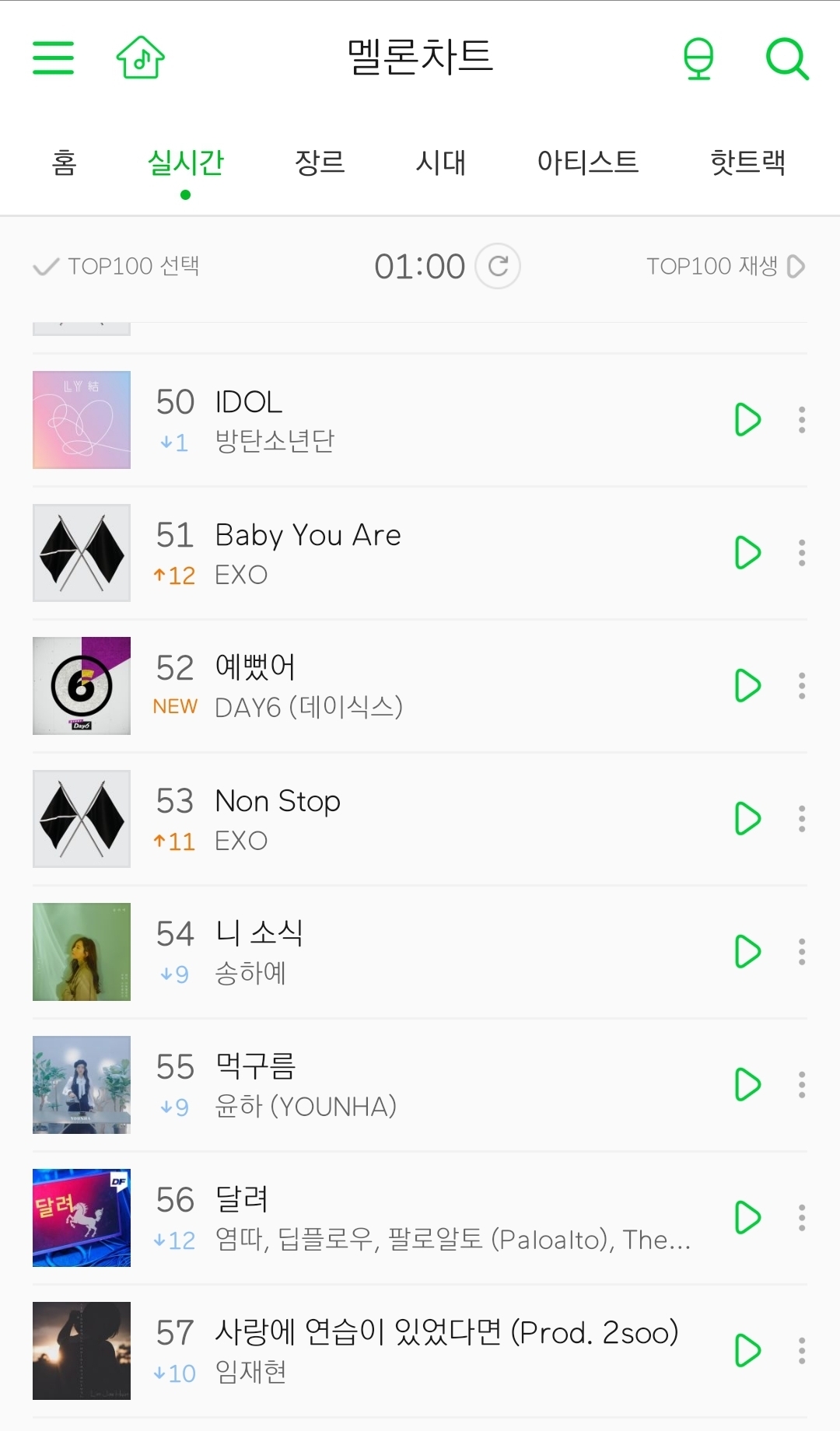The image size is (840, 1431).
Task: Go to the Melon music home icon
Action: pyautogui.click(x=141, y=57)
